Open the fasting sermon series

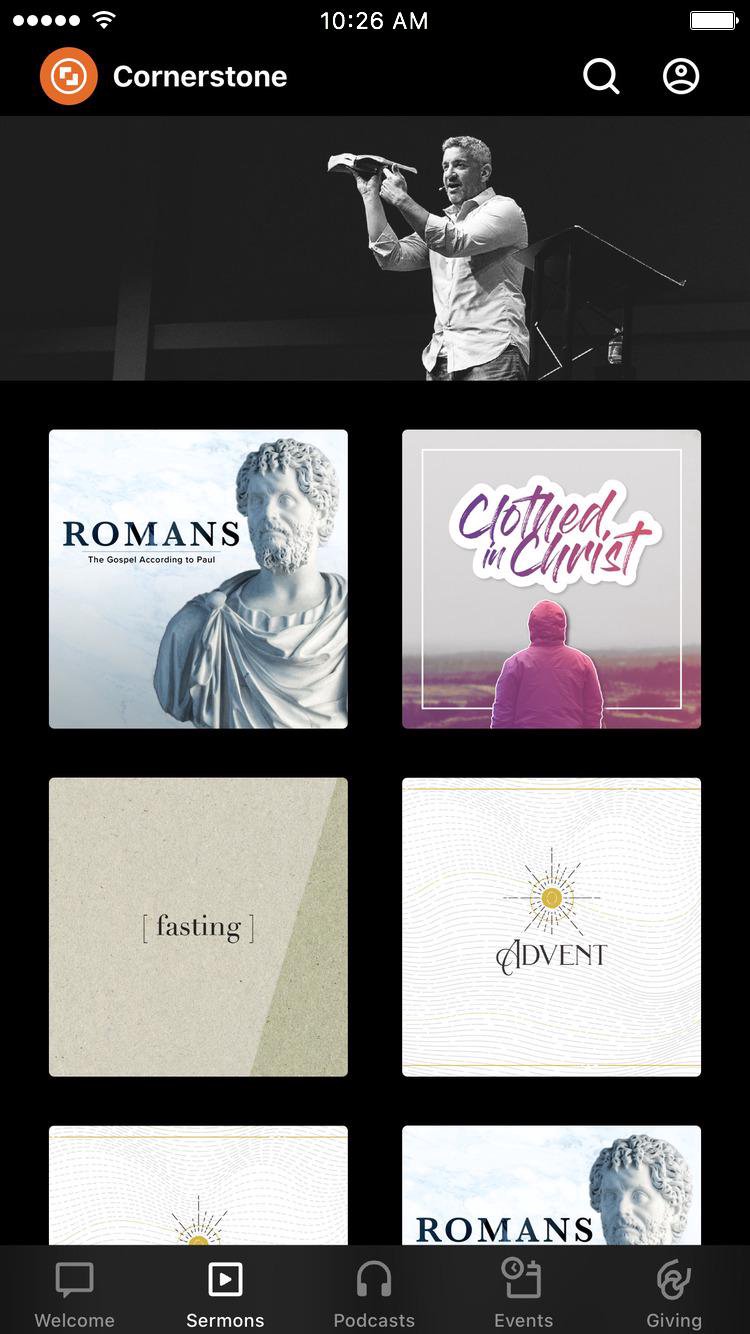click(x=198, y=927)
